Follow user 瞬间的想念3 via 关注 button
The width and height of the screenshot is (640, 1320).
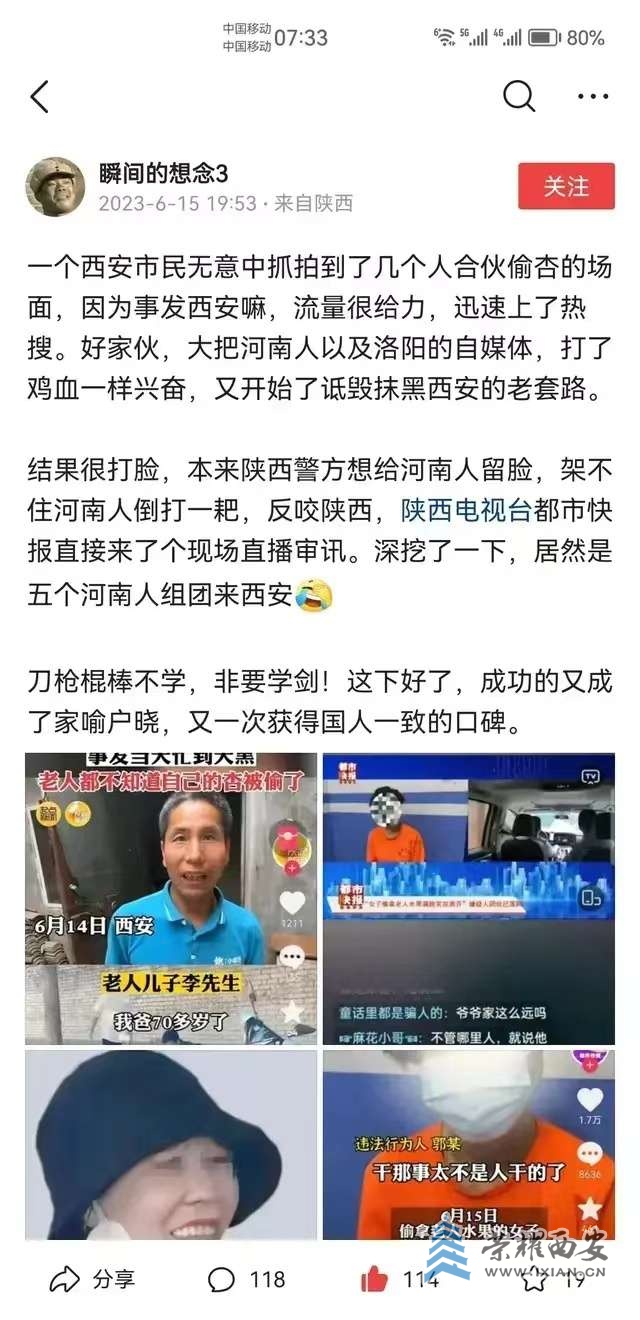point(566,186)
